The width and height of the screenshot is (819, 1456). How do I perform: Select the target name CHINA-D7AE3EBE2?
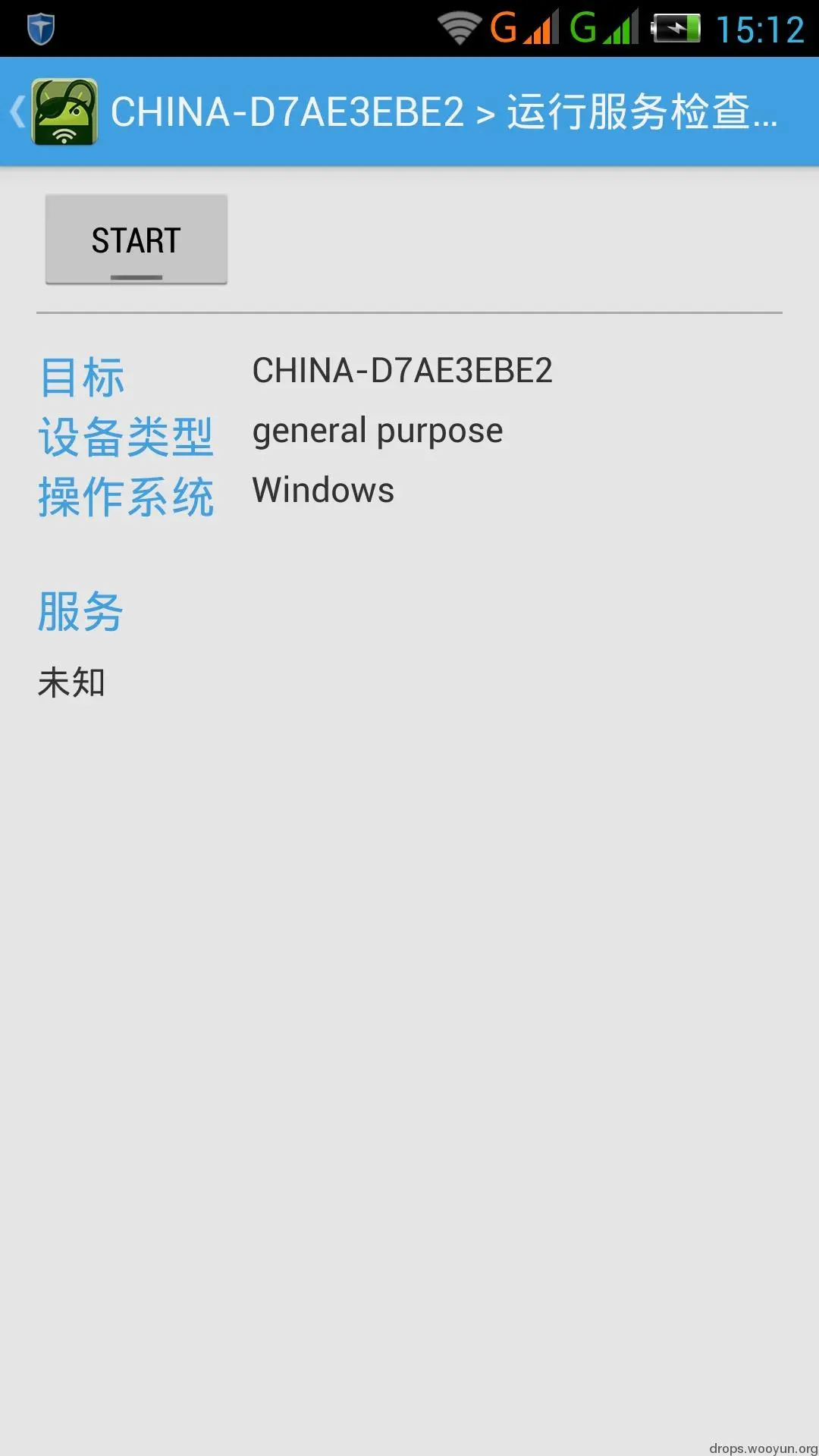pos(403,371)
